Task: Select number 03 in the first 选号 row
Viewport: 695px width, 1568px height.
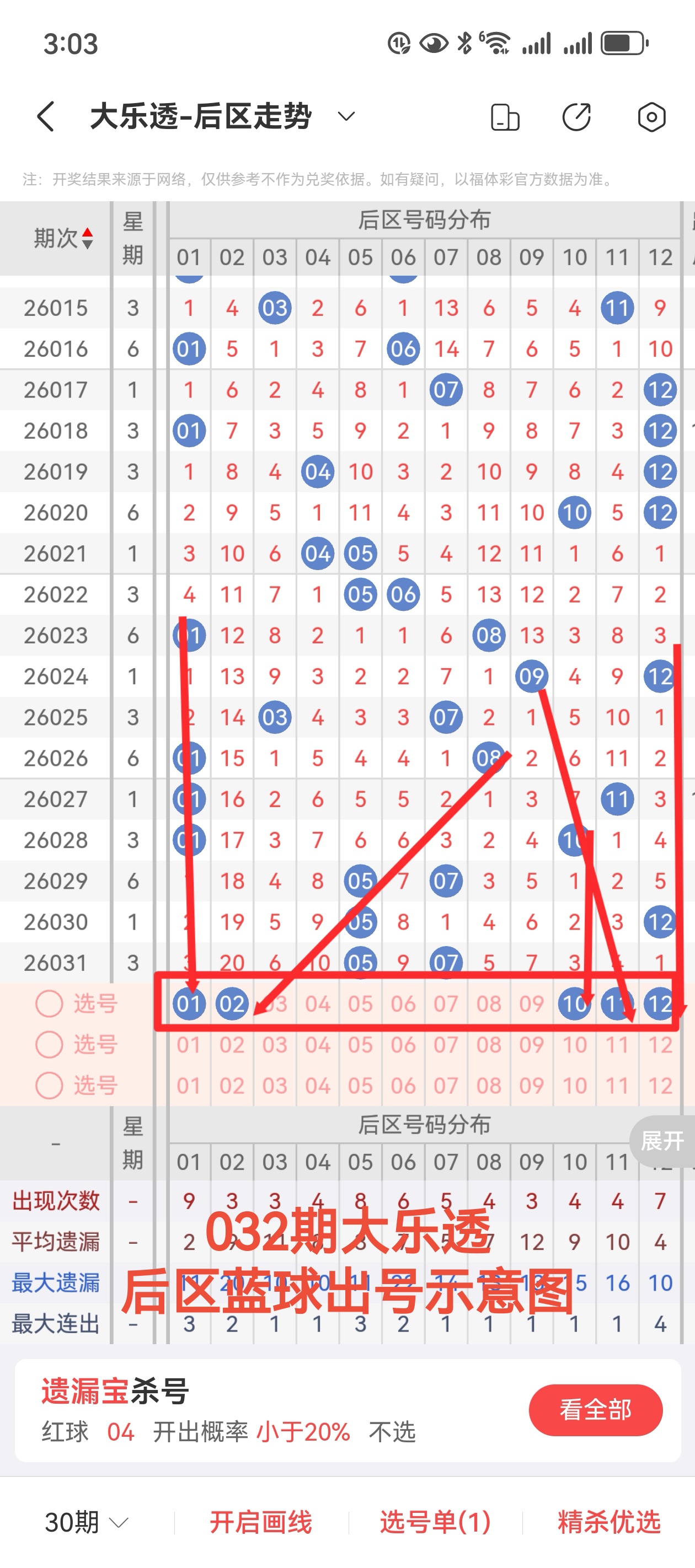Action: pos(275,1004)
